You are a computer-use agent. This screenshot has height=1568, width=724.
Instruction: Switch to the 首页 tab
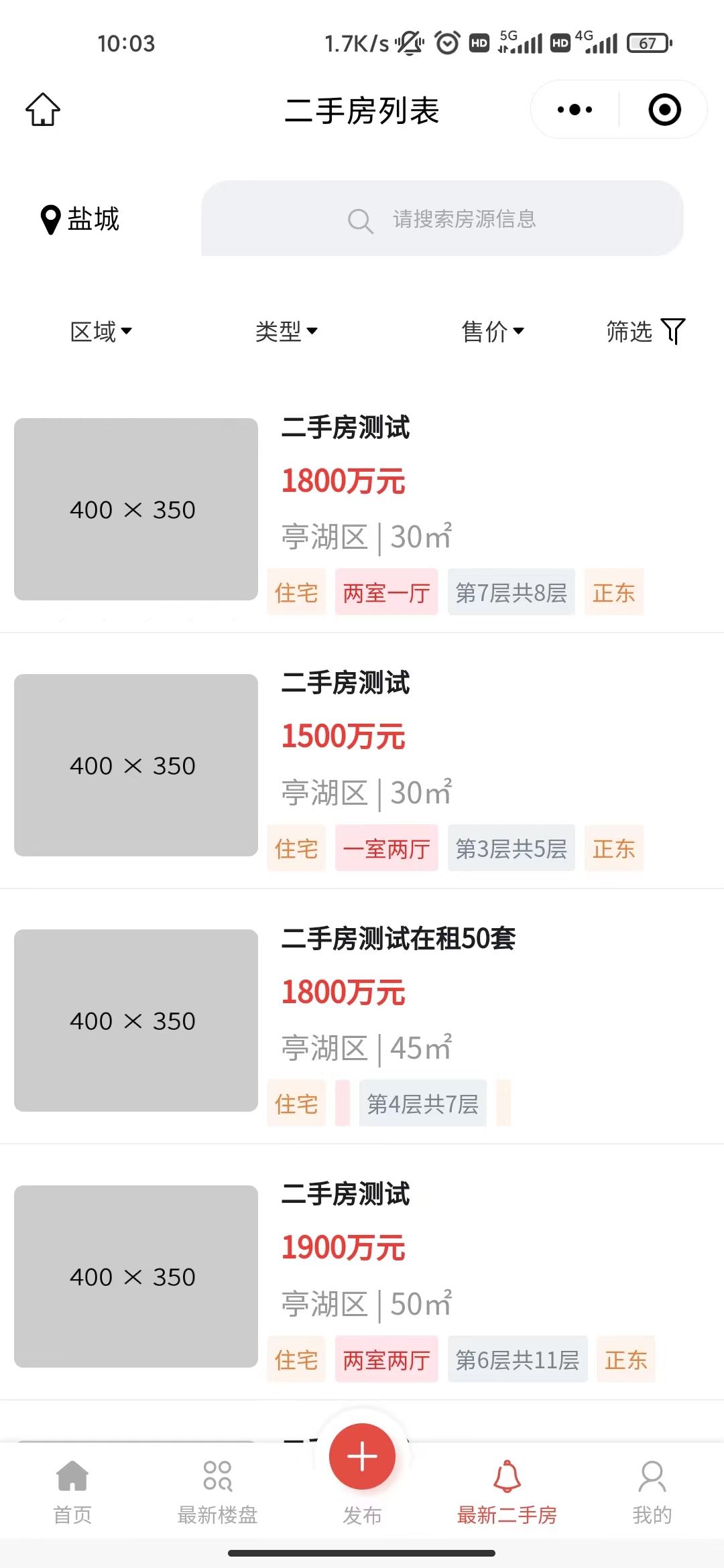tap(72, 1491)
